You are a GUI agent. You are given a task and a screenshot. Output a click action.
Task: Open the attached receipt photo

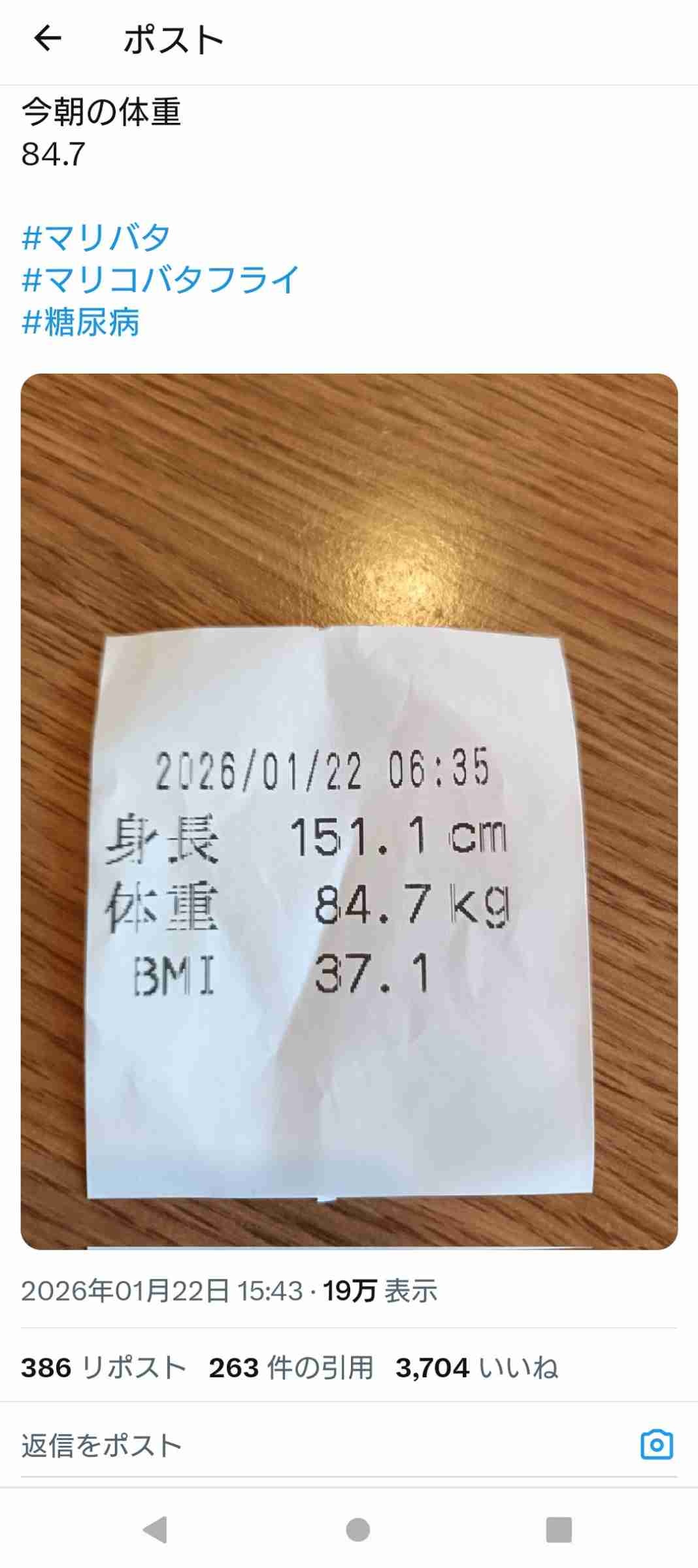[x=349, y=810]
